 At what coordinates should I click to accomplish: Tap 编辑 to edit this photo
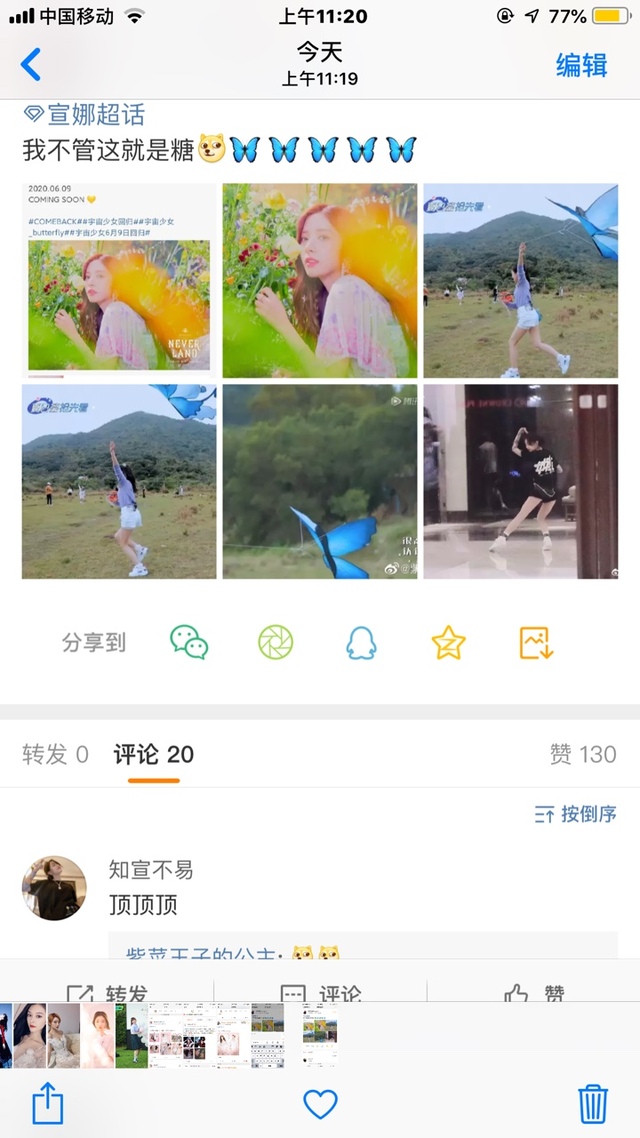(581, 65)
